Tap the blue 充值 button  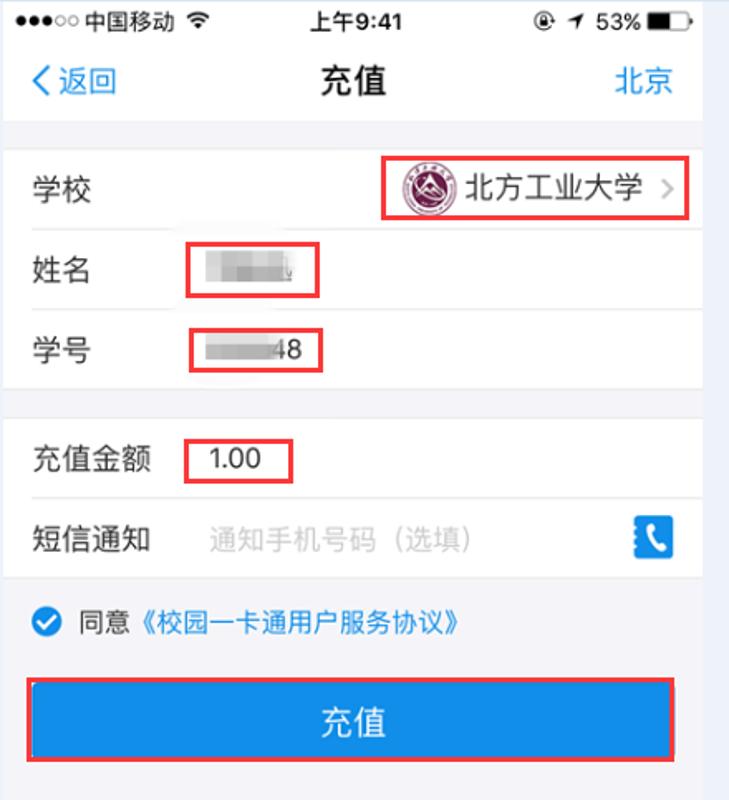(x=351, y=721)
